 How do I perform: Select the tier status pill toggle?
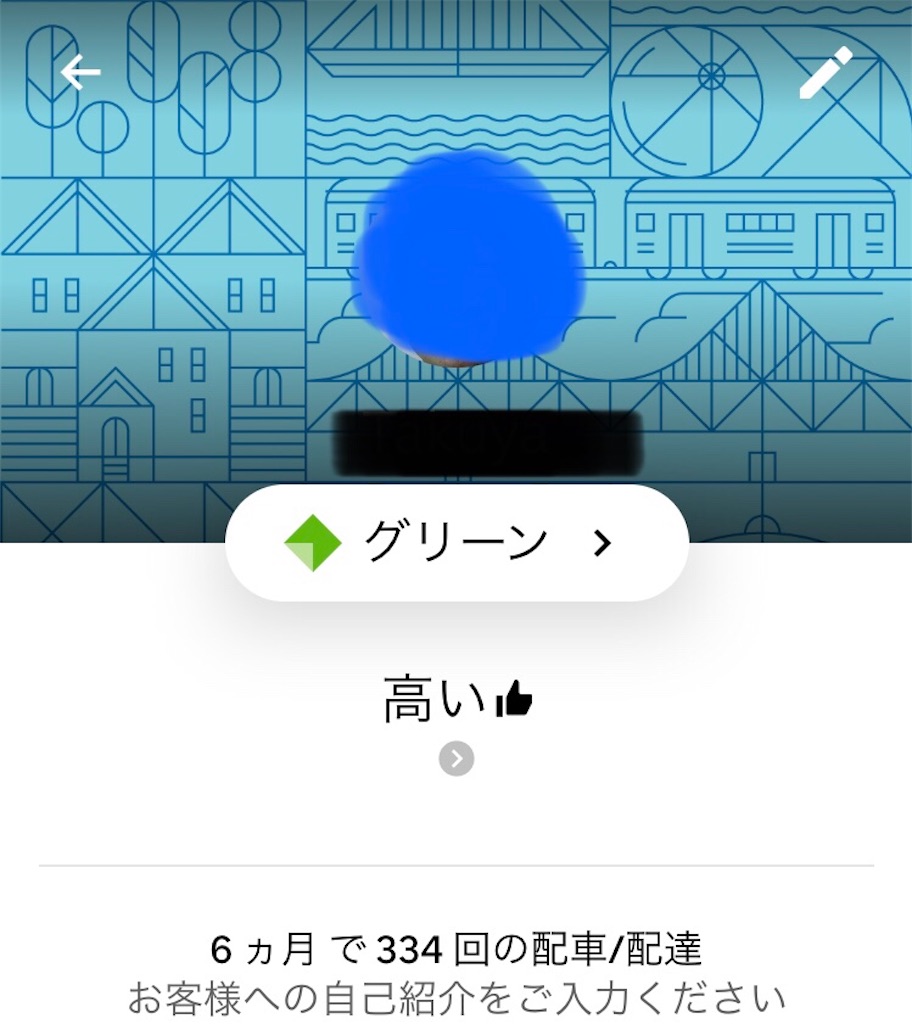coord(456,540)
